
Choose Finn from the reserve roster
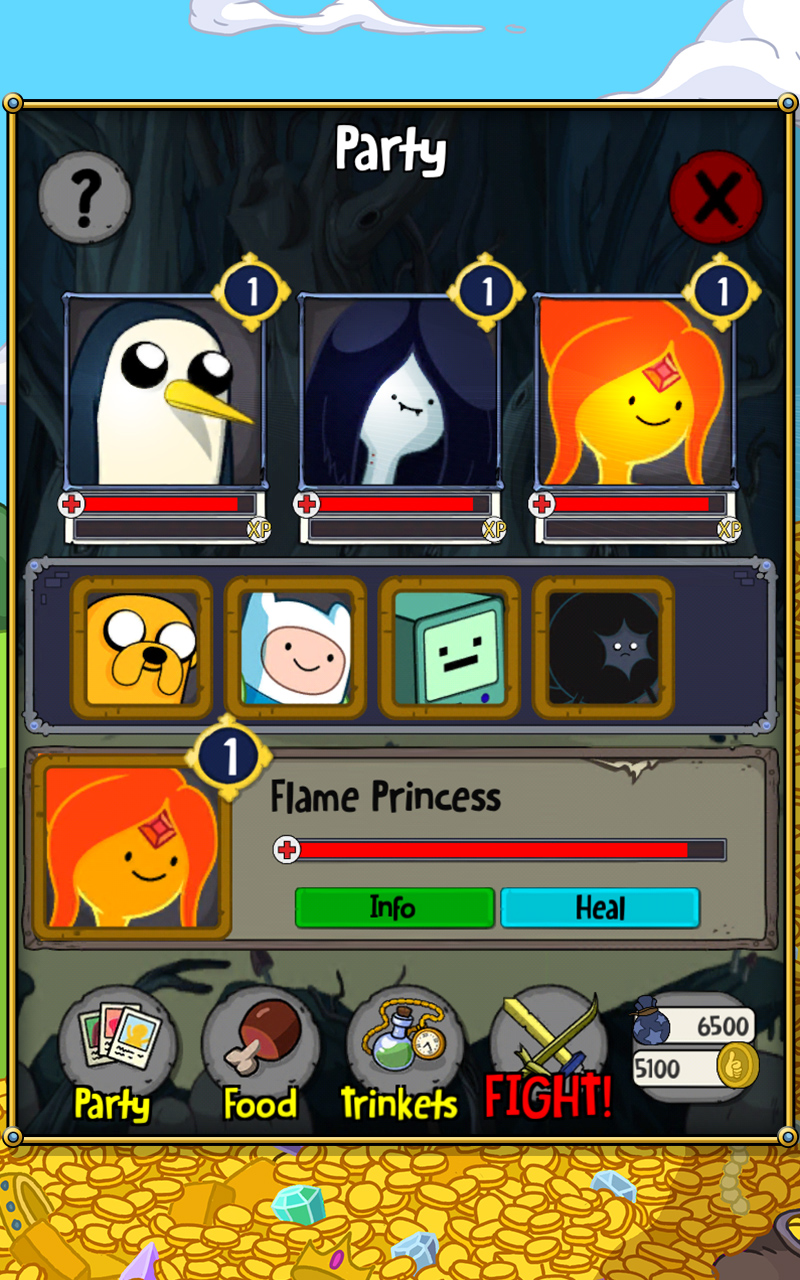[x=295, y=647]
